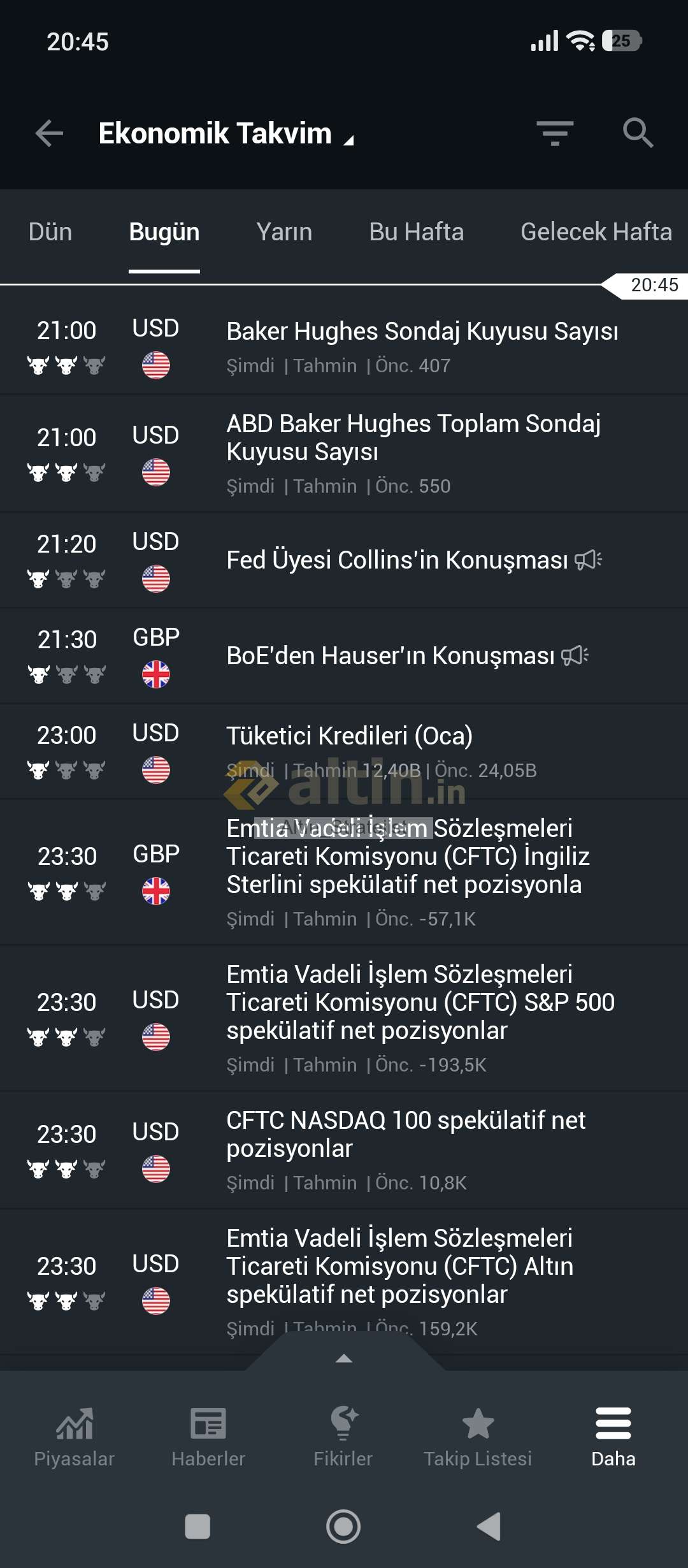This screenshot has width=688, height=1568.
Task: Open the search icon
Action: [638, 134]
